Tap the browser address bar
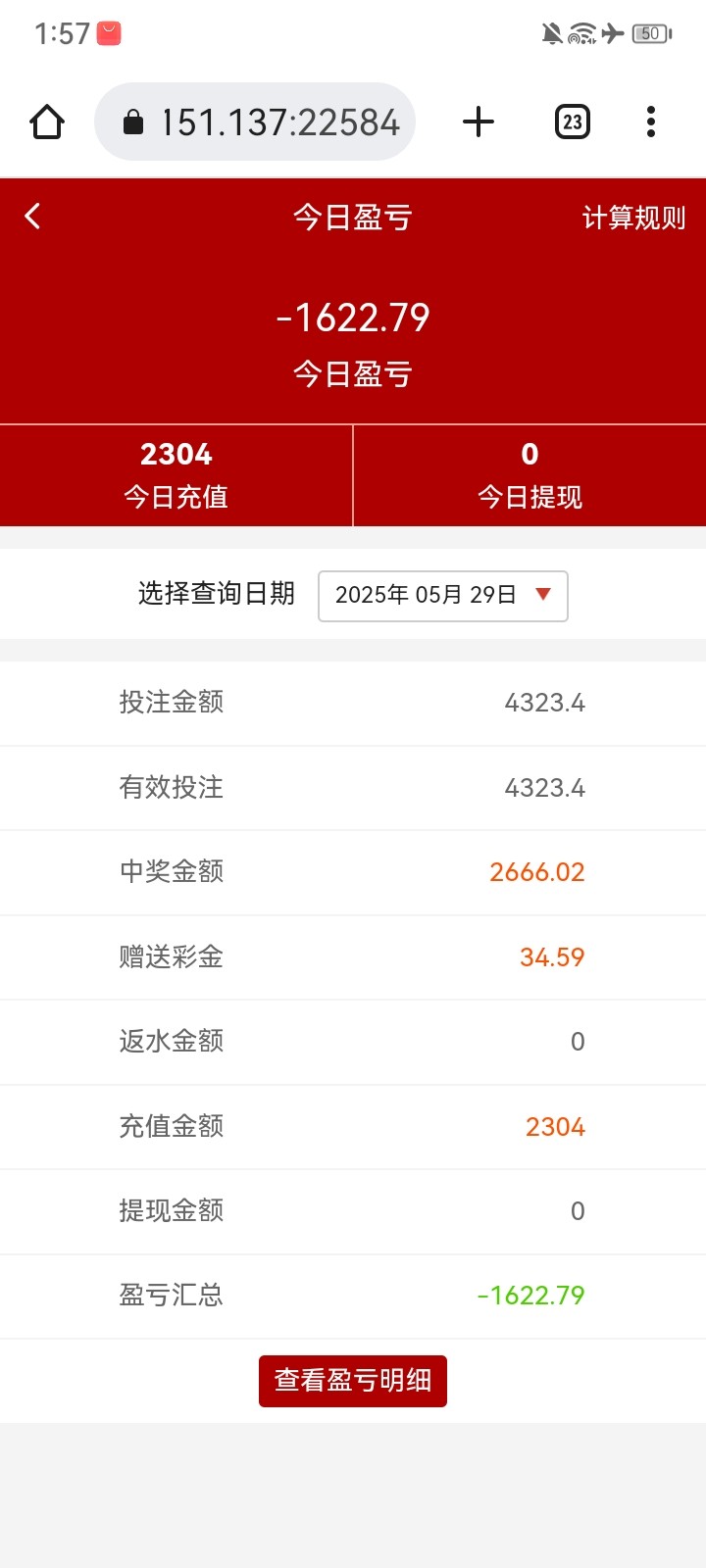The width and height of the screenshot is (706, 1568). point(255,122)
